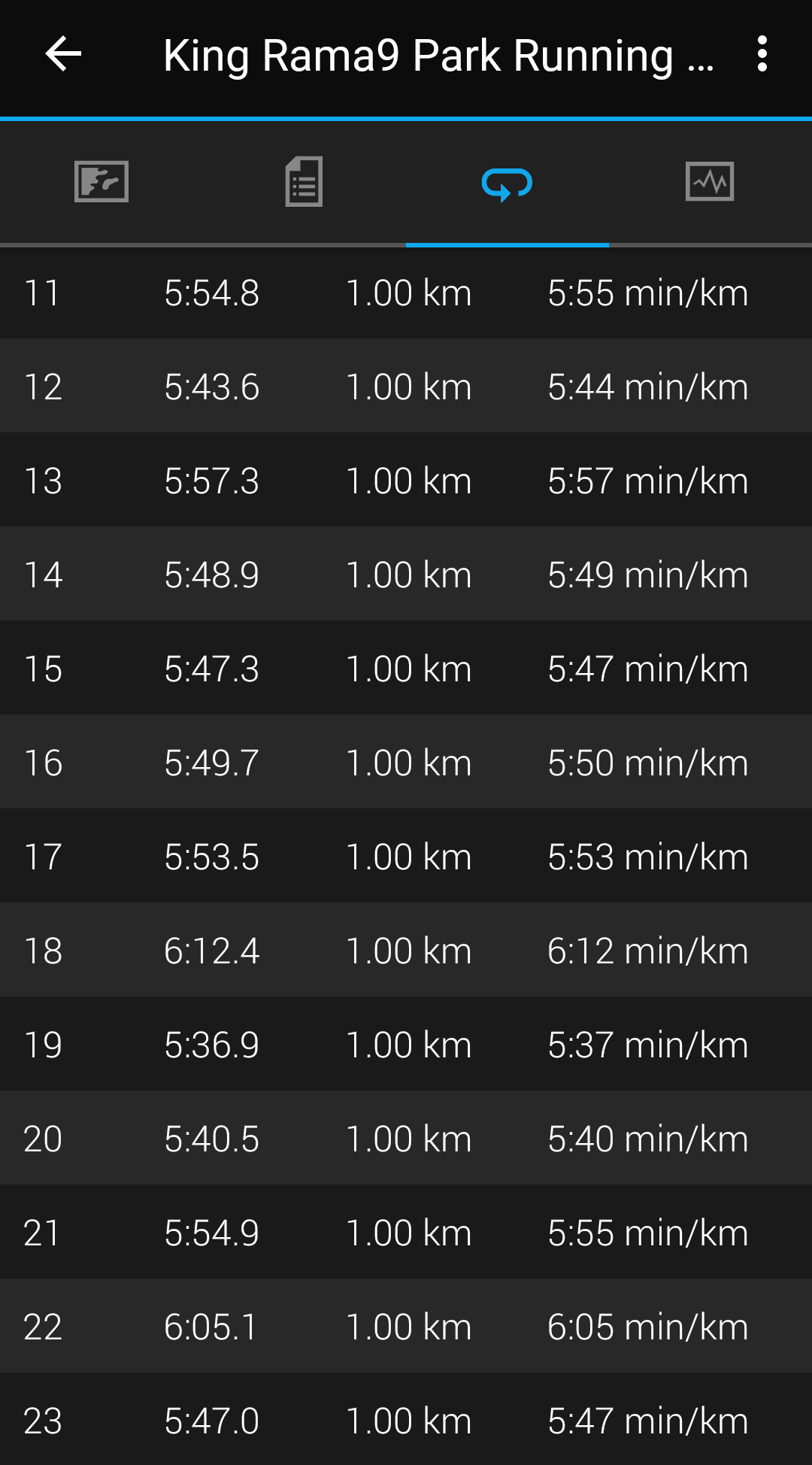Open the charts graph tab
The height and width of the screenshot is (1465, 812).
pyautogui.click(x=710, y=181)
